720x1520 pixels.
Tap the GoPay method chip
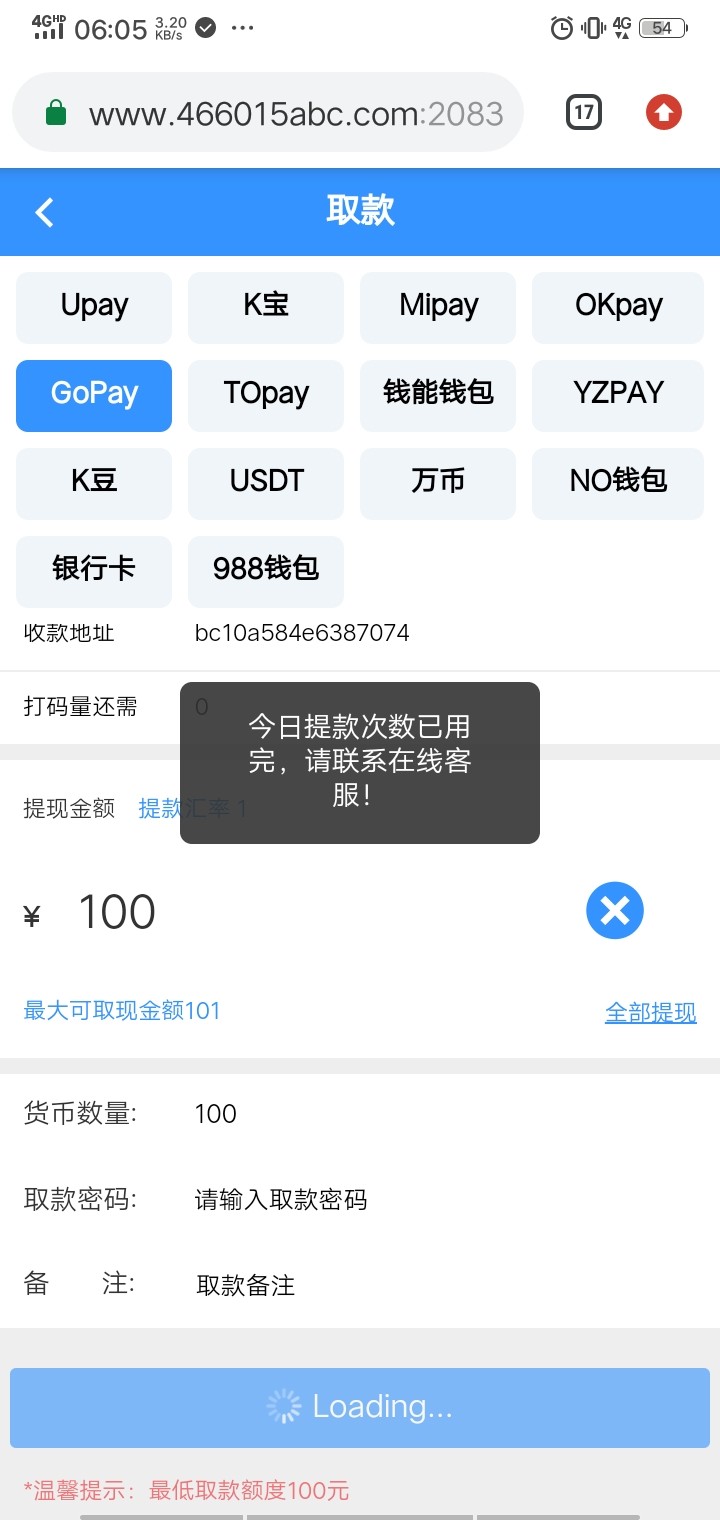(x=94, y=395)
